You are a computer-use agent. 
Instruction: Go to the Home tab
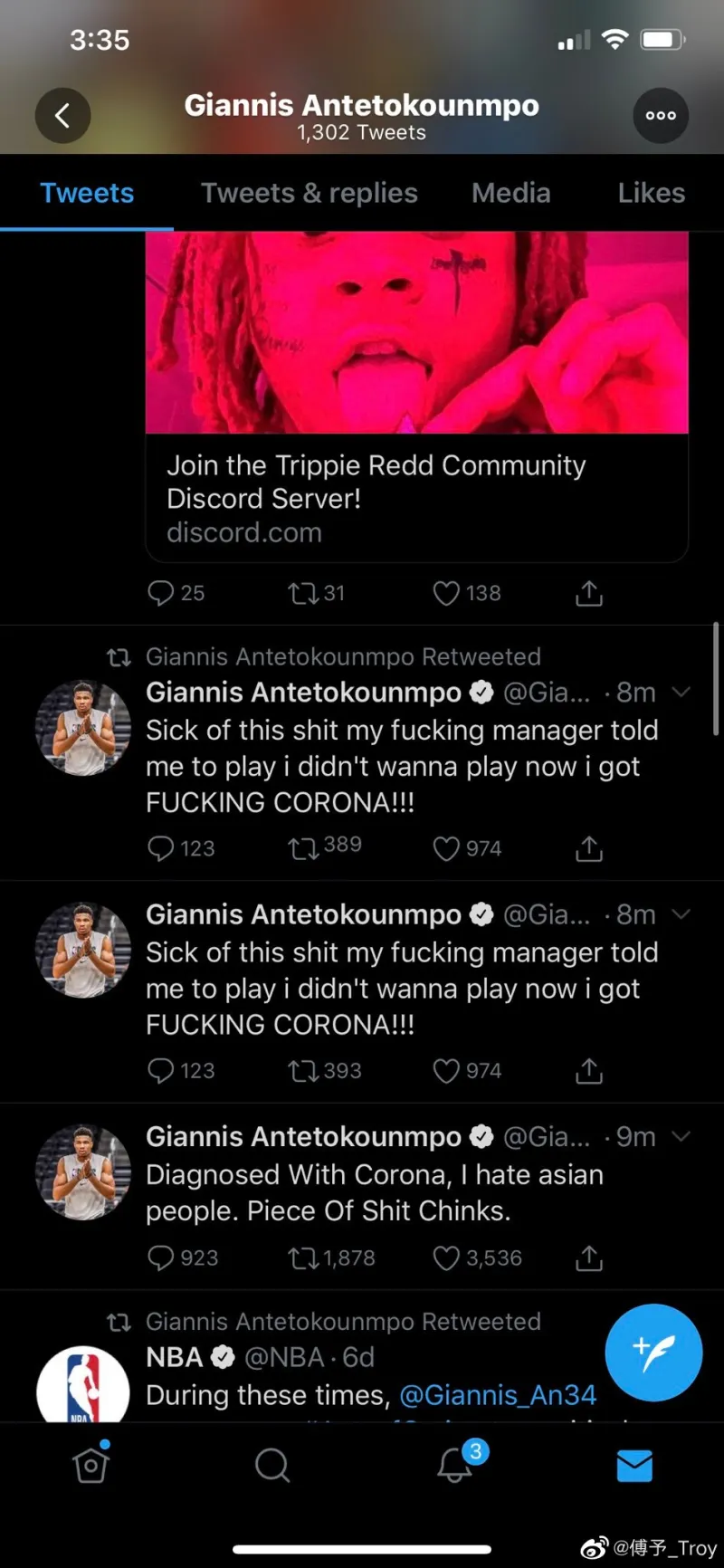(x=90, y=1466)
